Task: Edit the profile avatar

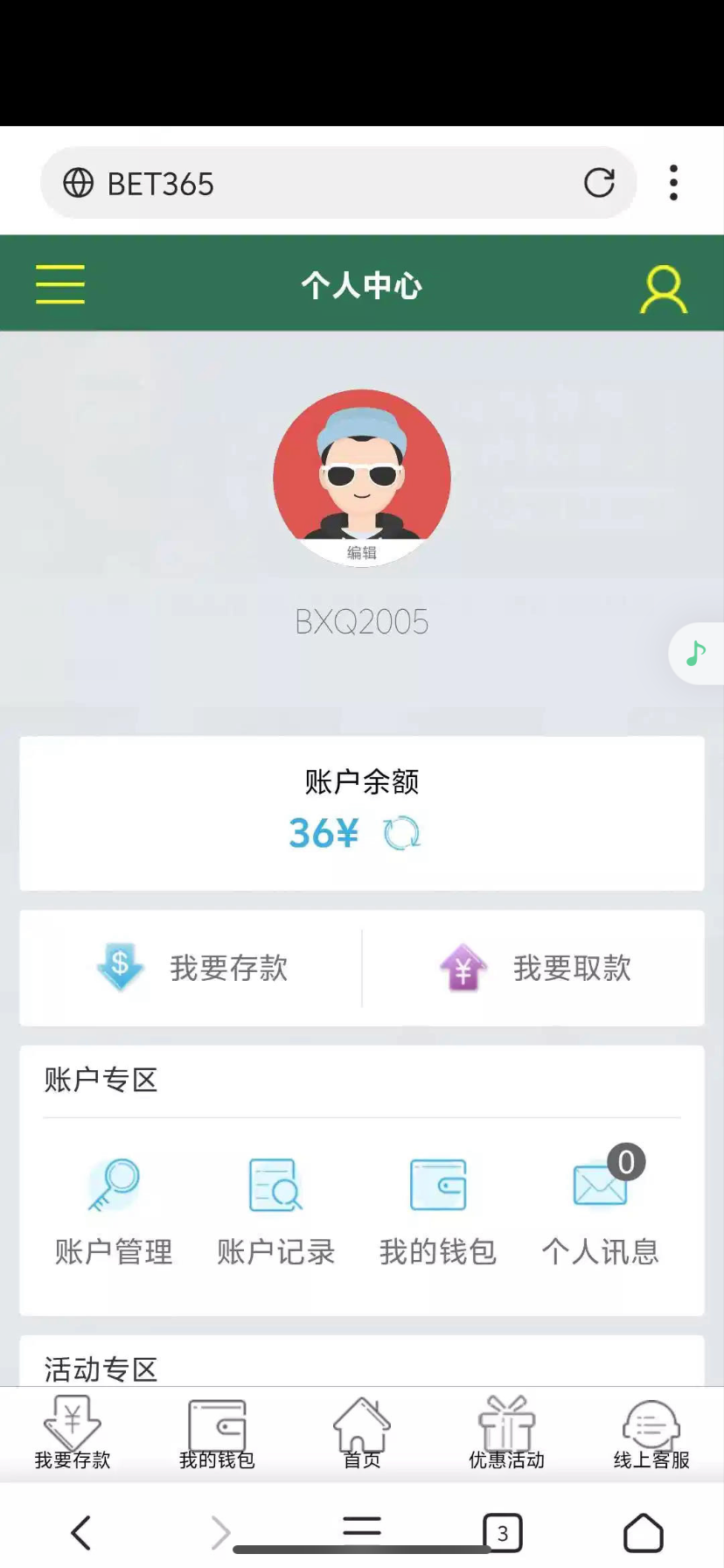Action: pos(362,478)
